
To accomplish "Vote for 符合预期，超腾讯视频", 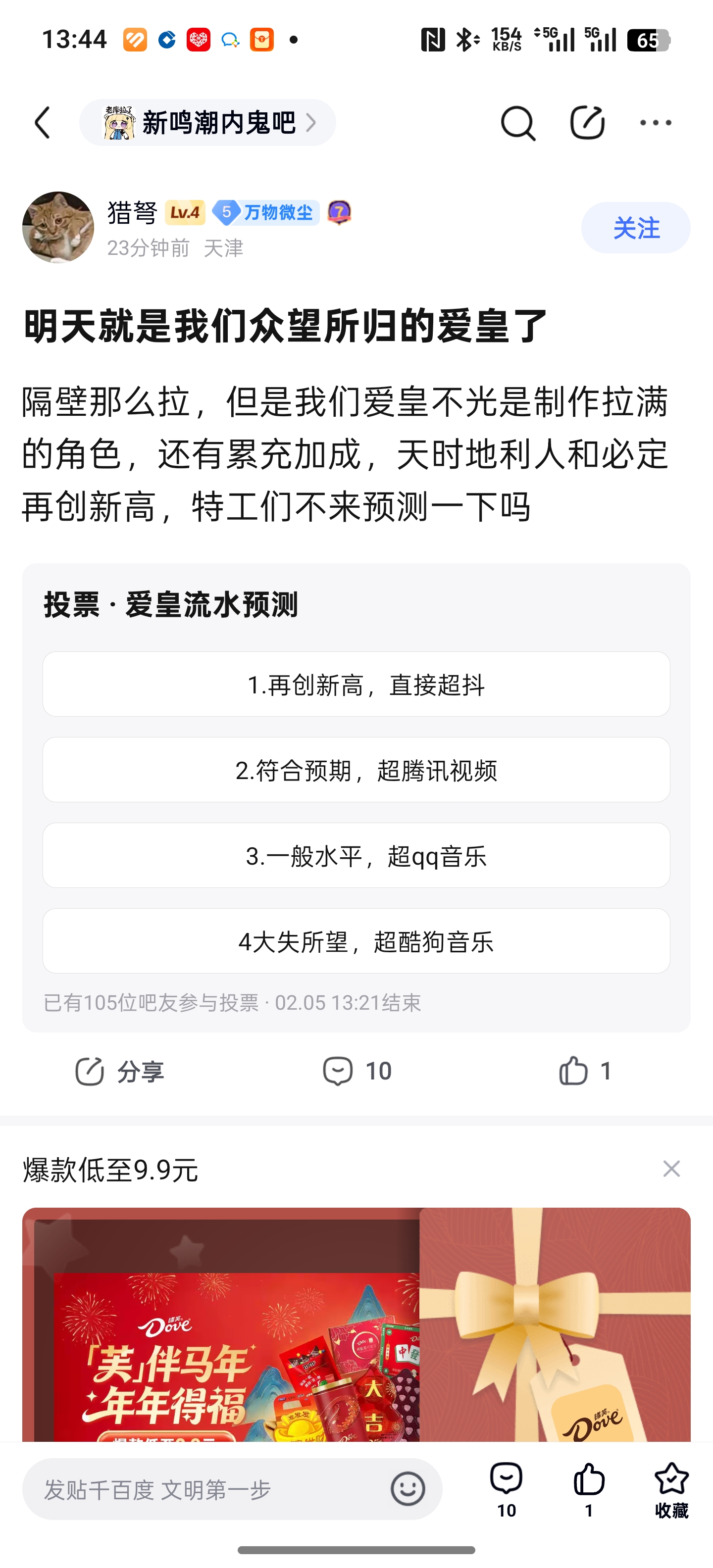I will point(356,770).
